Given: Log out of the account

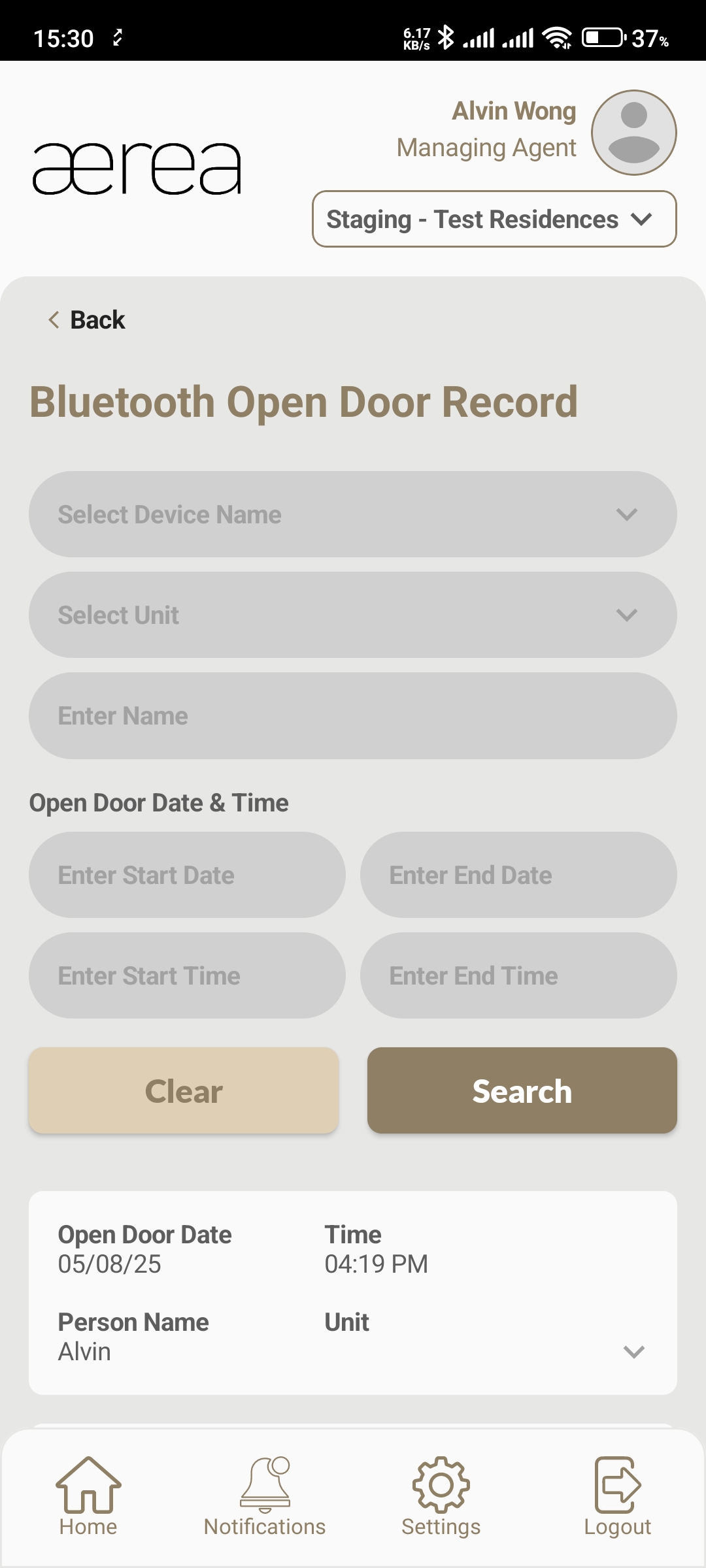Looking at the screenshot, I should coord(617,1496).
